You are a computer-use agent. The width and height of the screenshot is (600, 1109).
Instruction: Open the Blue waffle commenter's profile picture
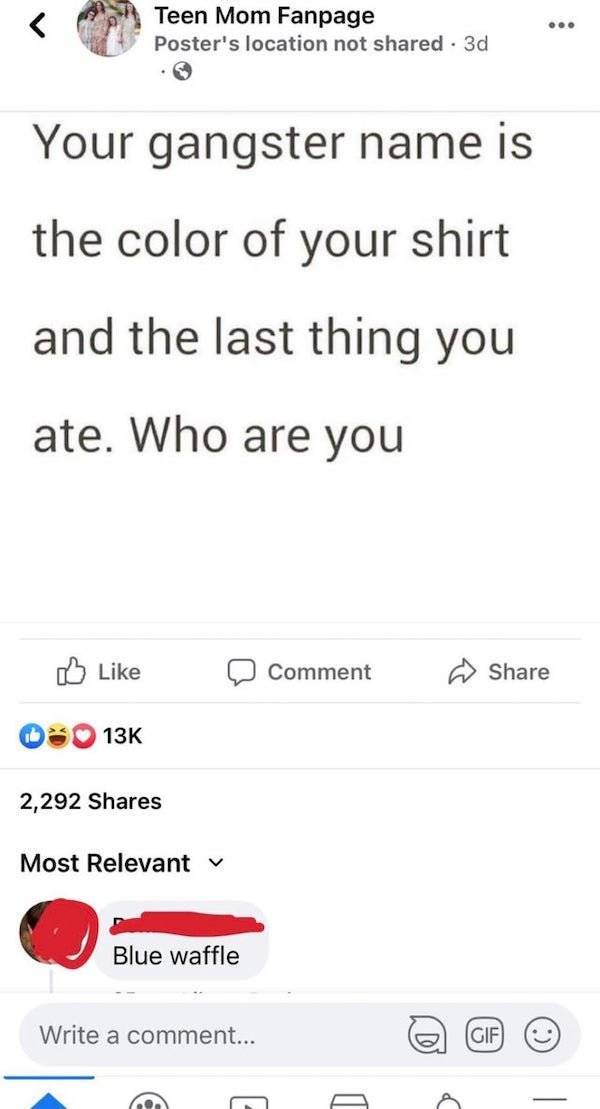coord(50,933)
